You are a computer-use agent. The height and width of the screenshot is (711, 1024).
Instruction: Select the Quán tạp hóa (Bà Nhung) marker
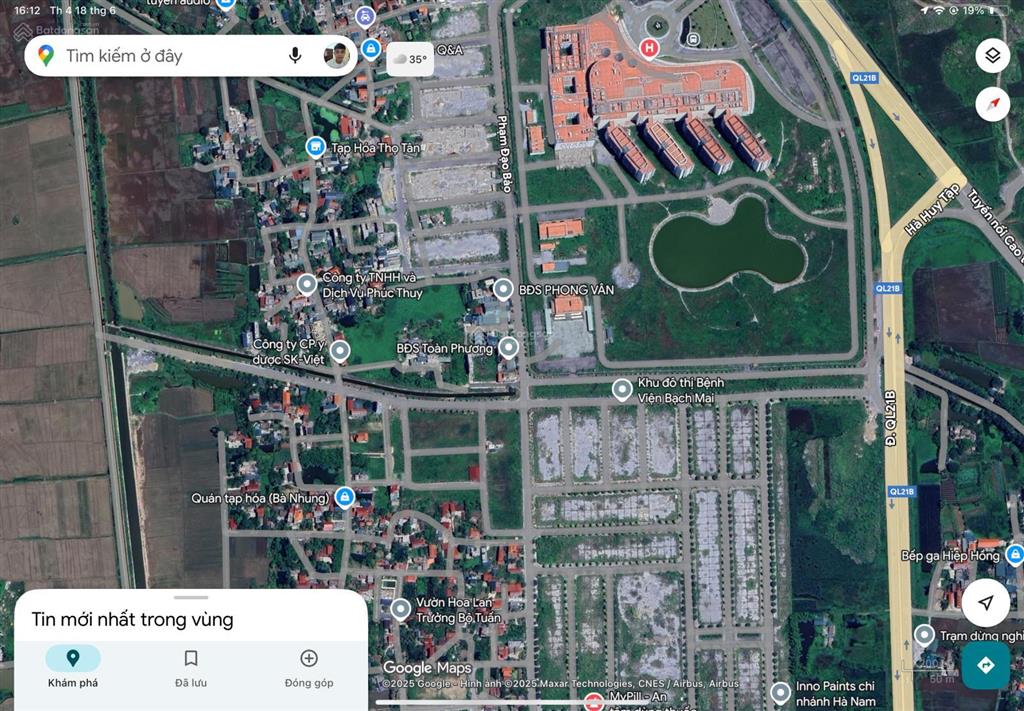344,497
